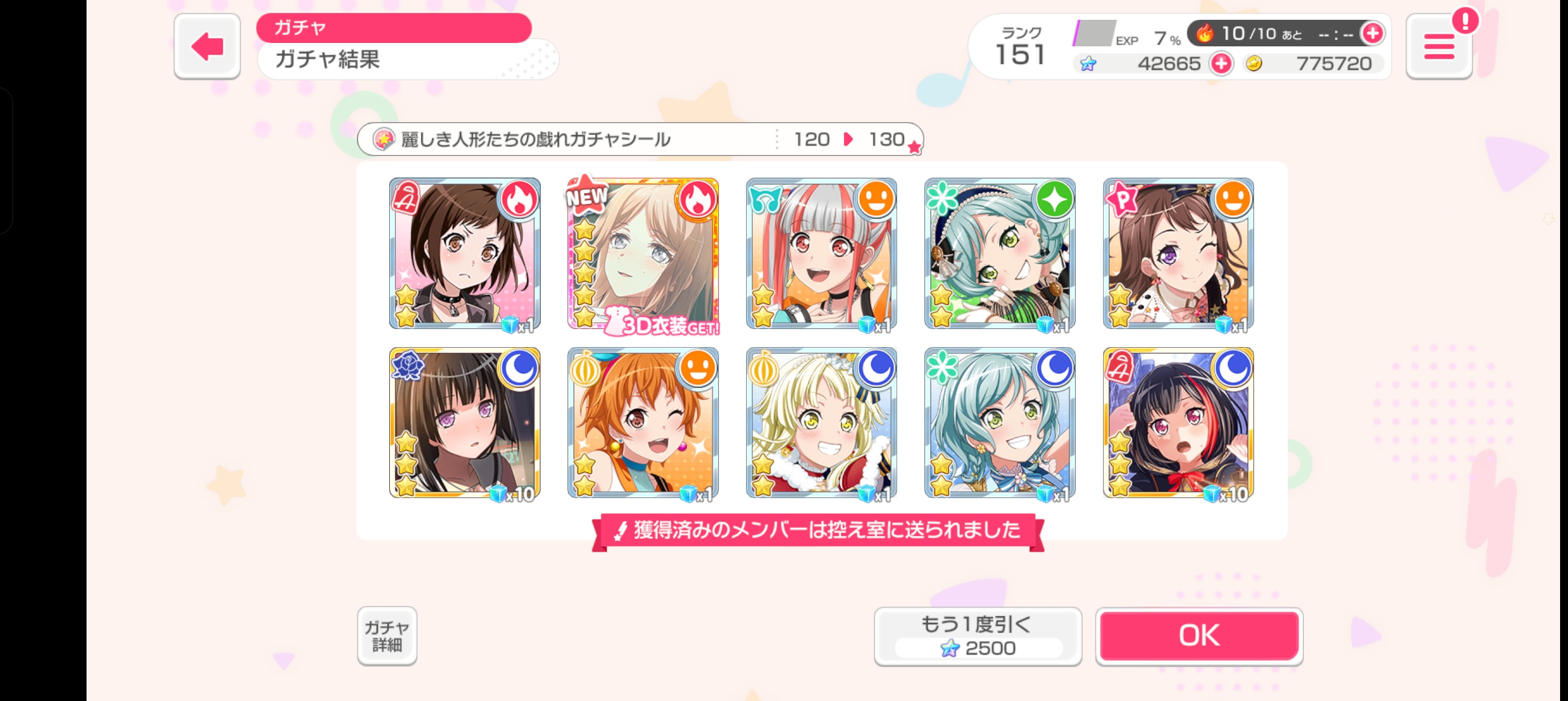
Task: Go back with the red arrow button
Action: 207,46
